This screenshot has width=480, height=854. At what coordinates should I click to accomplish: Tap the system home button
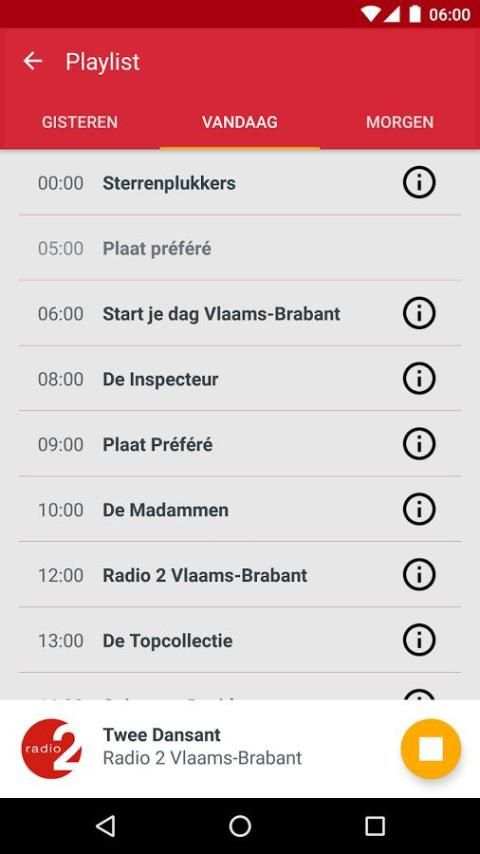pyautogui.click(x=240, y=826)
